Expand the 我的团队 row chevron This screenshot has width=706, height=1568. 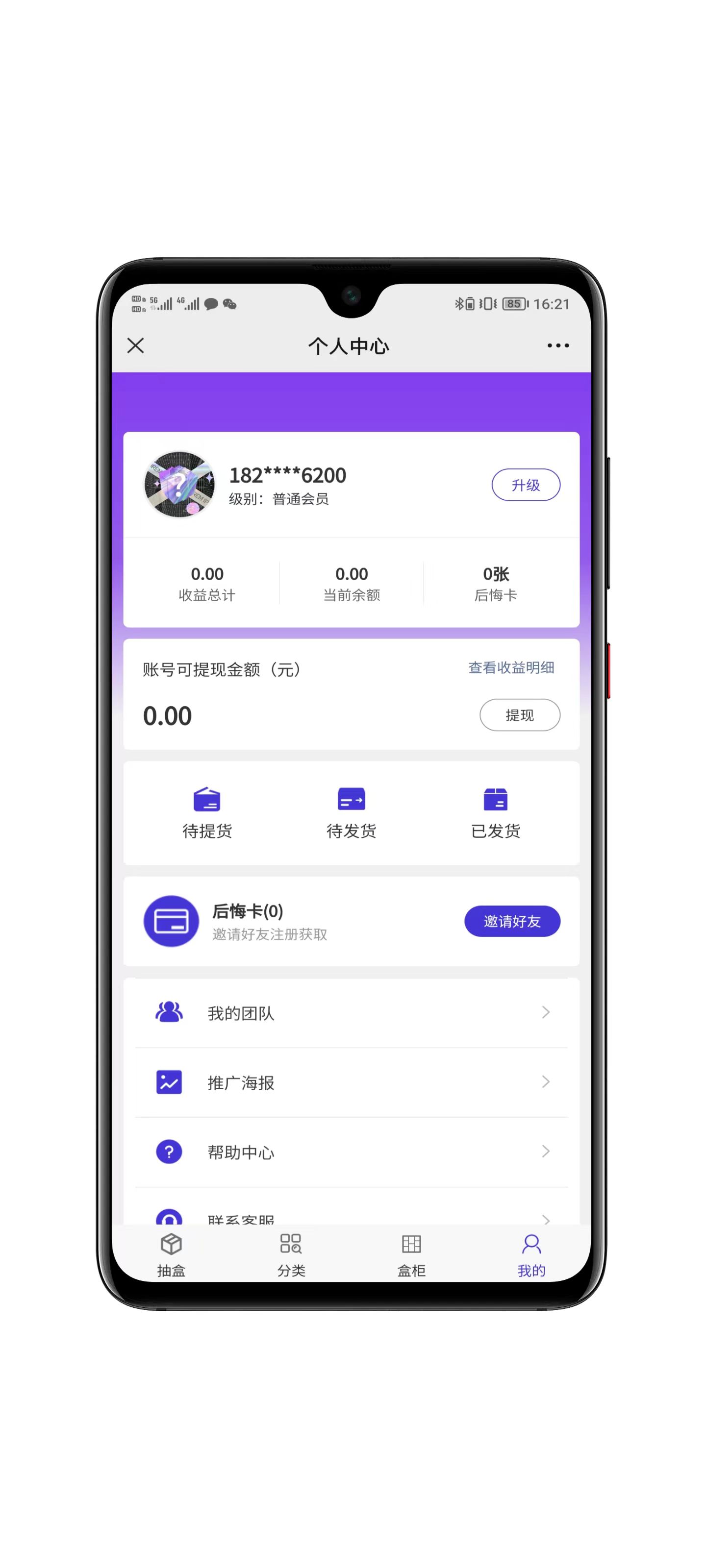click(x=545, y=1012)
